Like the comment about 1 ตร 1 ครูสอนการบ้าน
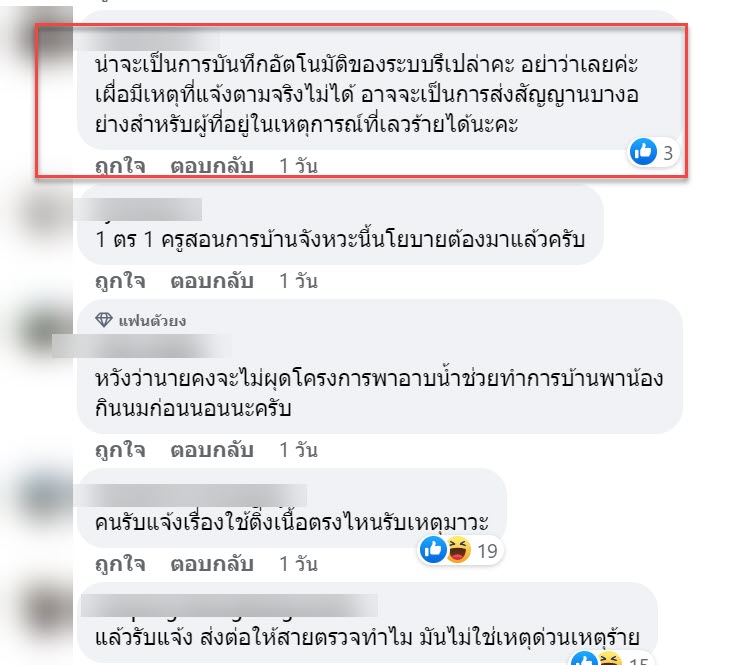 119,281
